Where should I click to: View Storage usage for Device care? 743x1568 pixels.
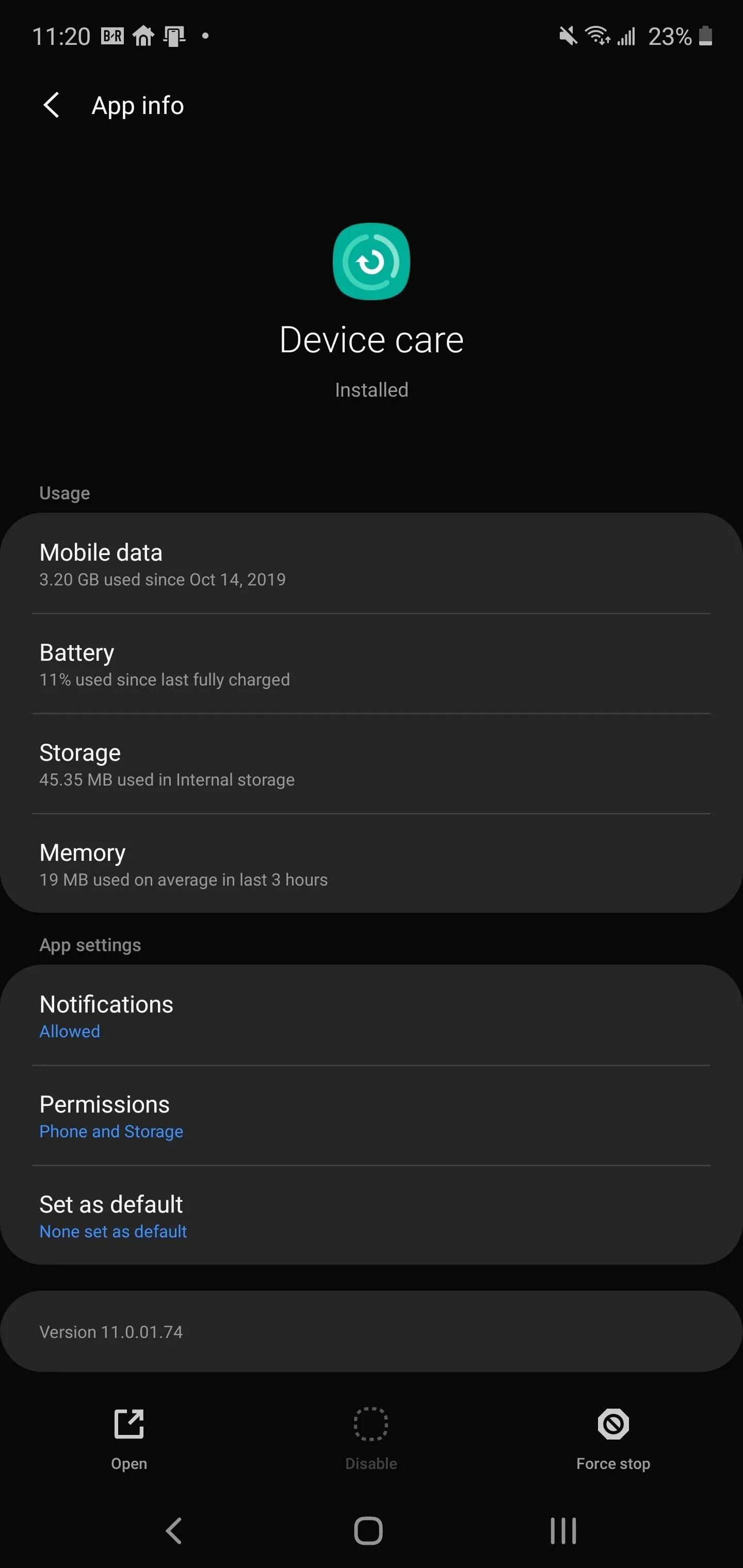point(372,764)
